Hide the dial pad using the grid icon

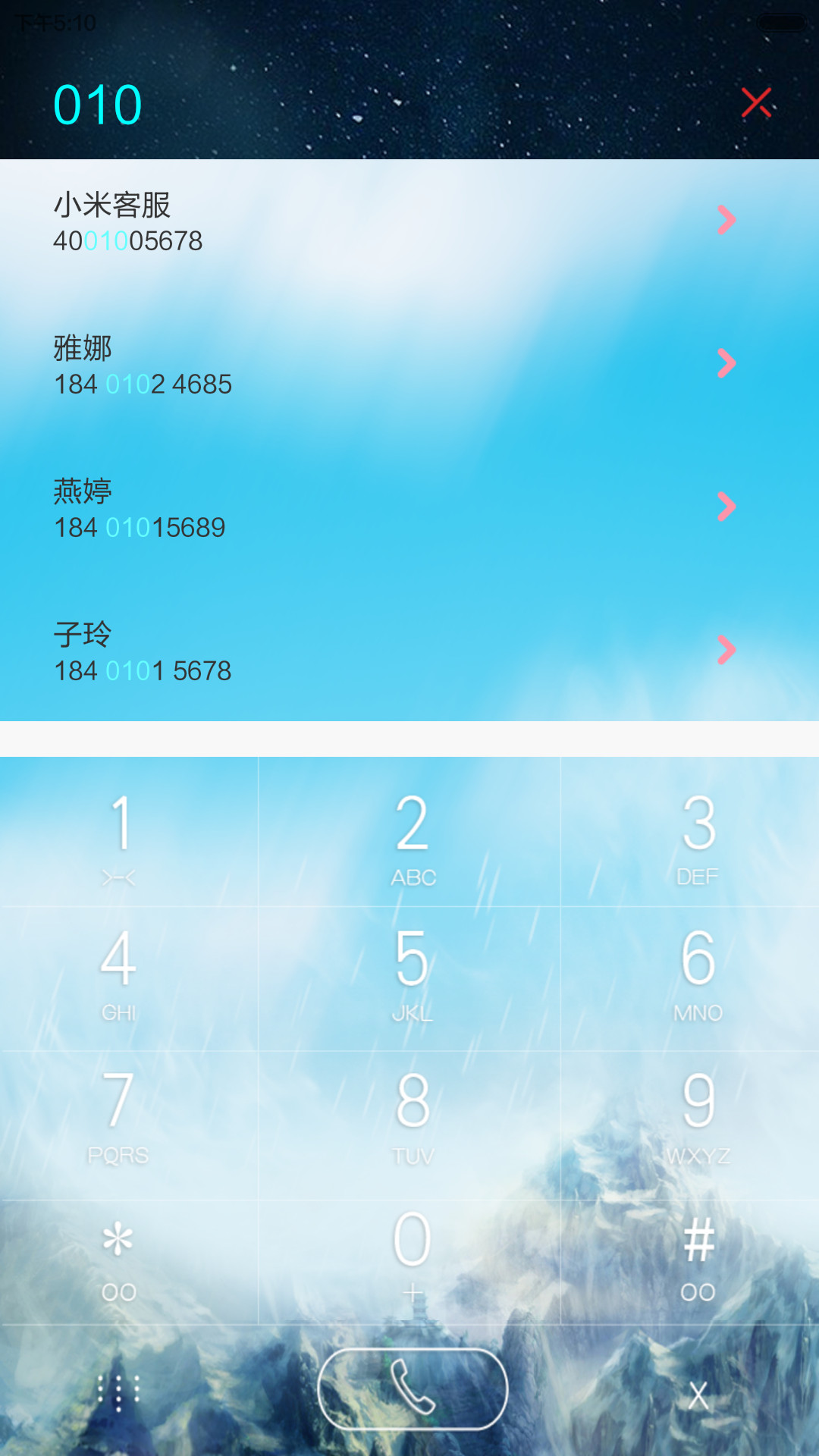point(119,1392)
